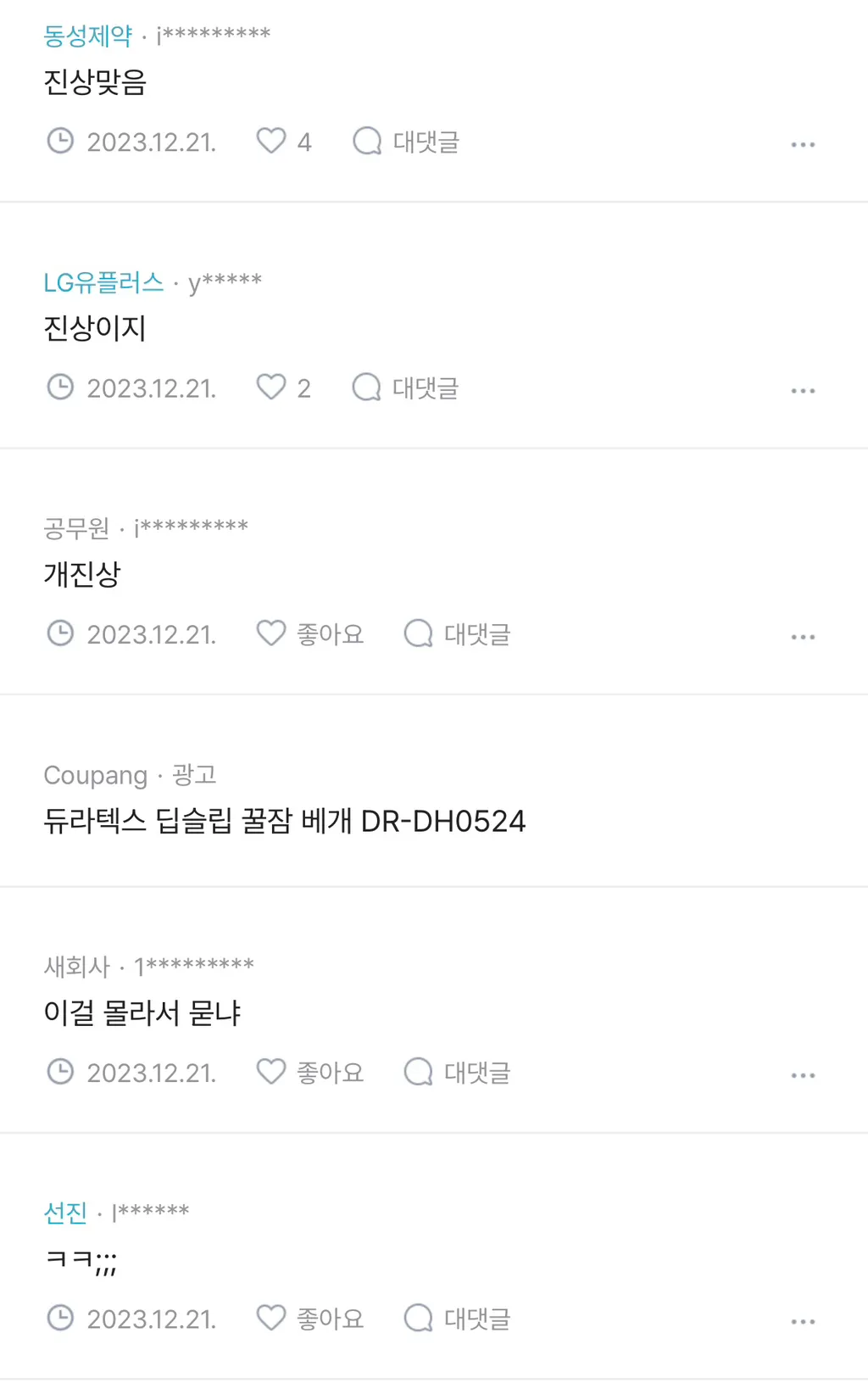Select the heart icon next to 좋아요 on 이걸 몰라서 묻냐
Screen dimensions: 868x1383
pos(271,1072)
